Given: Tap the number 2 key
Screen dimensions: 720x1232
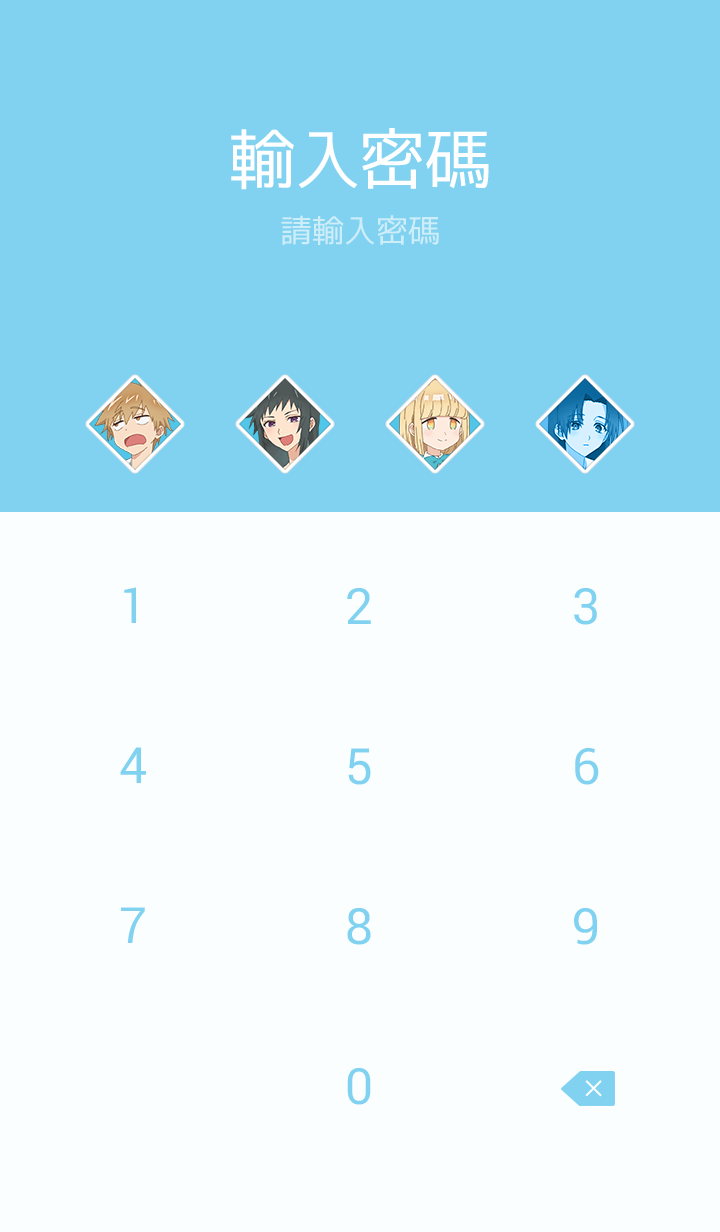Looking at the screenshot, I should (359, 607).
